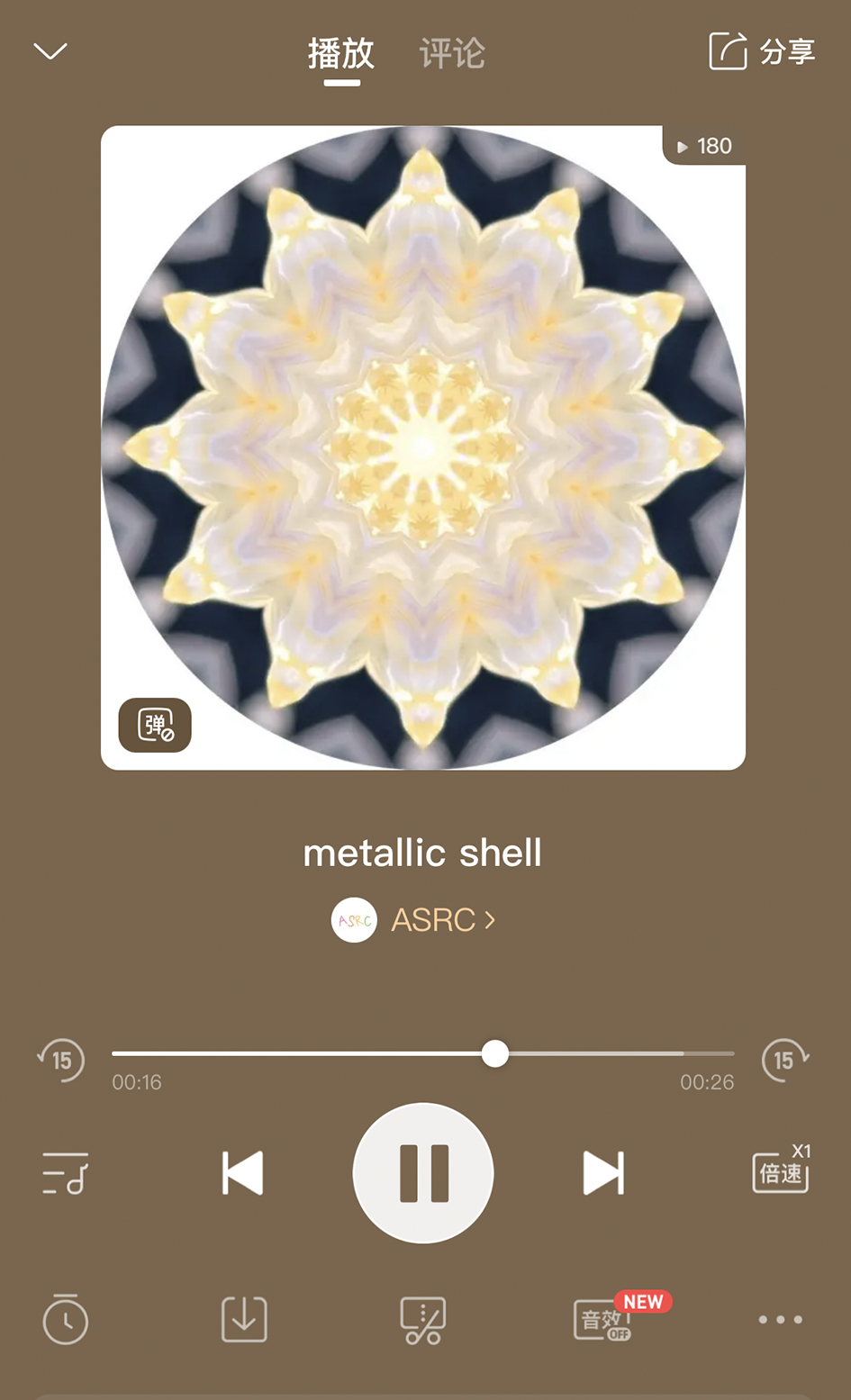
Task: Pause the metallic shell playback
Action: [423, 1173]
